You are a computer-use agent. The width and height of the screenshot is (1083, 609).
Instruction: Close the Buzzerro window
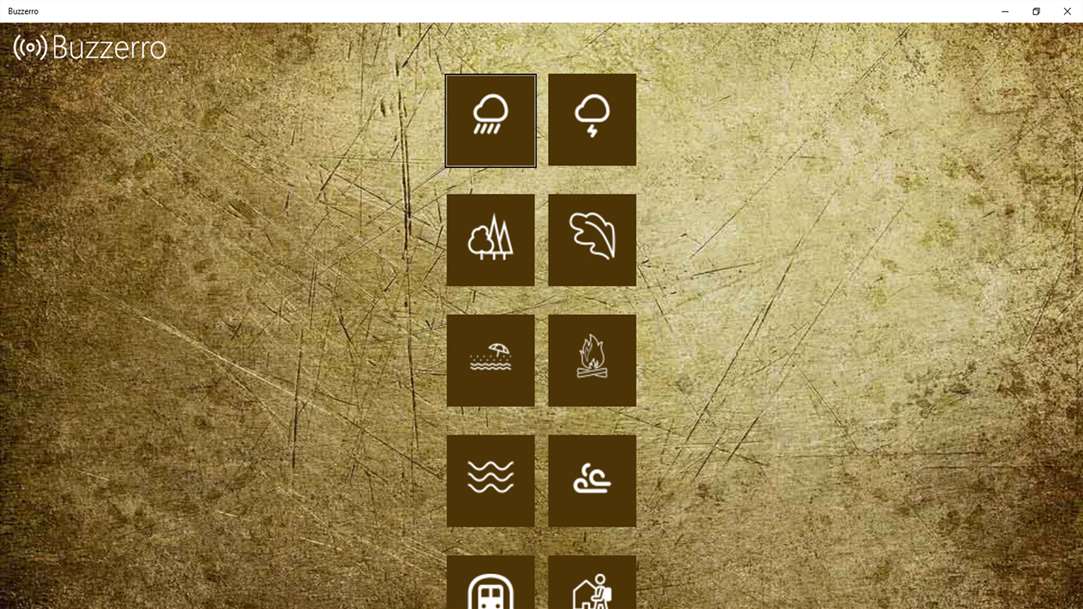[1067, 11]
